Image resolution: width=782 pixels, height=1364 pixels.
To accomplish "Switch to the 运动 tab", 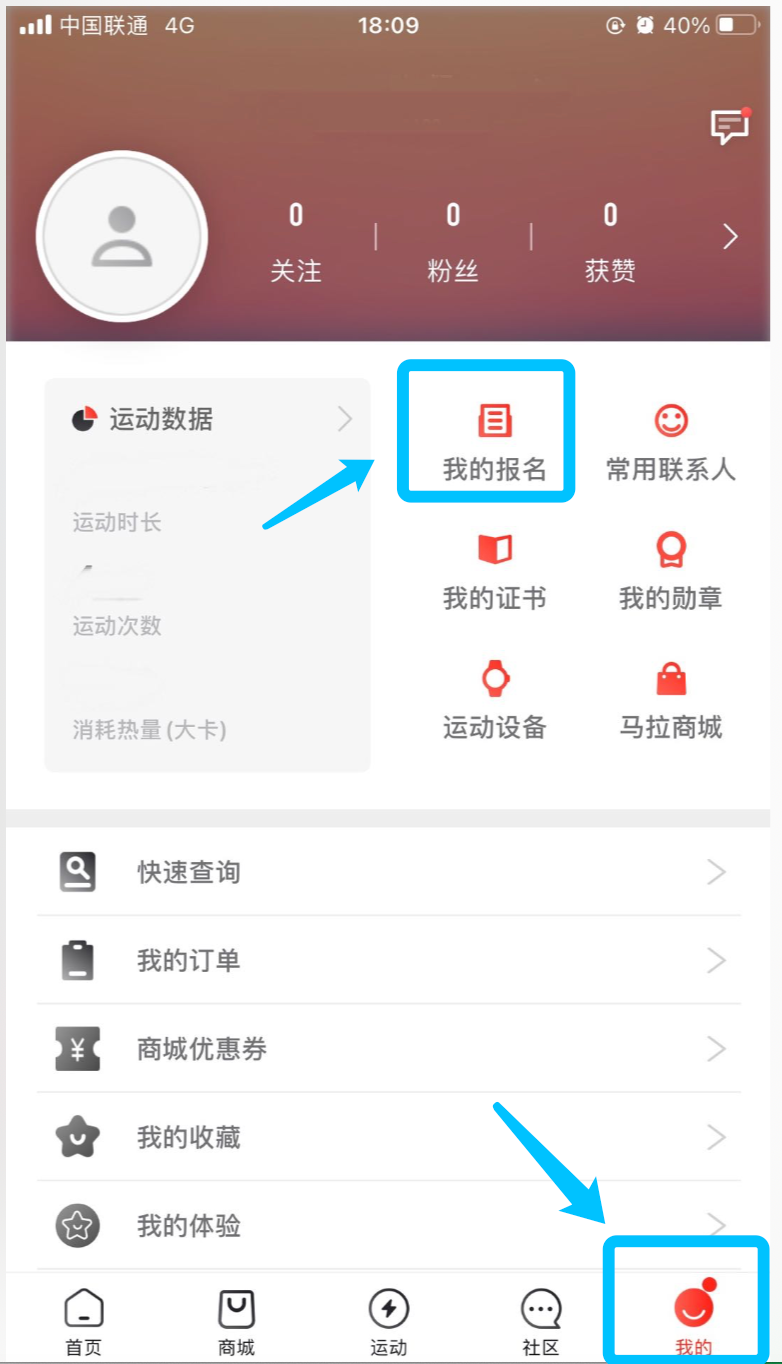I will pos(389,1320).
